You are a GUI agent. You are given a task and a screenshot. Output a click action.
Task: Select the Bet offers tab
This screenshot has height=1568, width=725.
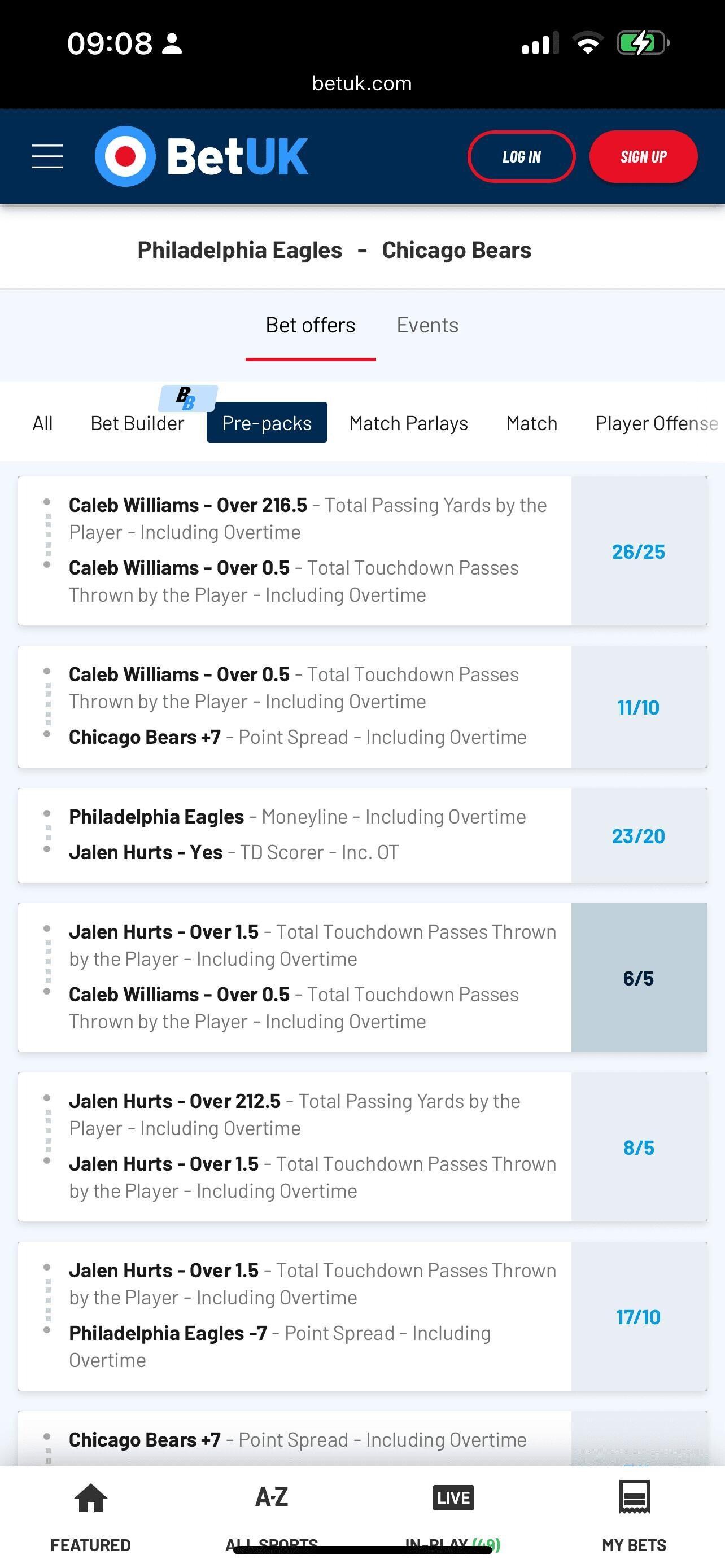point(311,326)
